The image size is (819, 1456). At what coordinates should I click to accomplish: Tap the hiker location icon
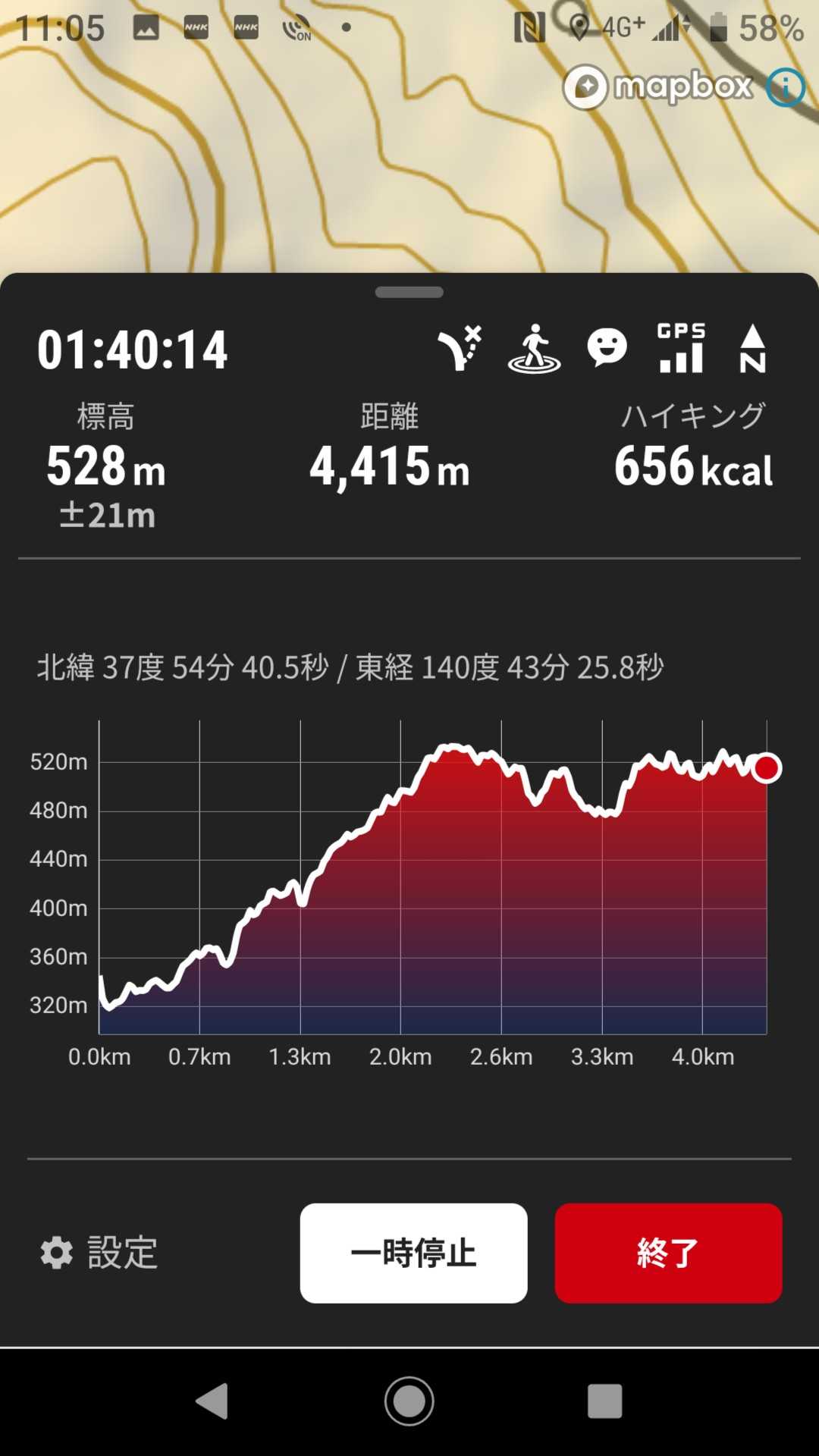pyautogui.click(x=534, y=349)
